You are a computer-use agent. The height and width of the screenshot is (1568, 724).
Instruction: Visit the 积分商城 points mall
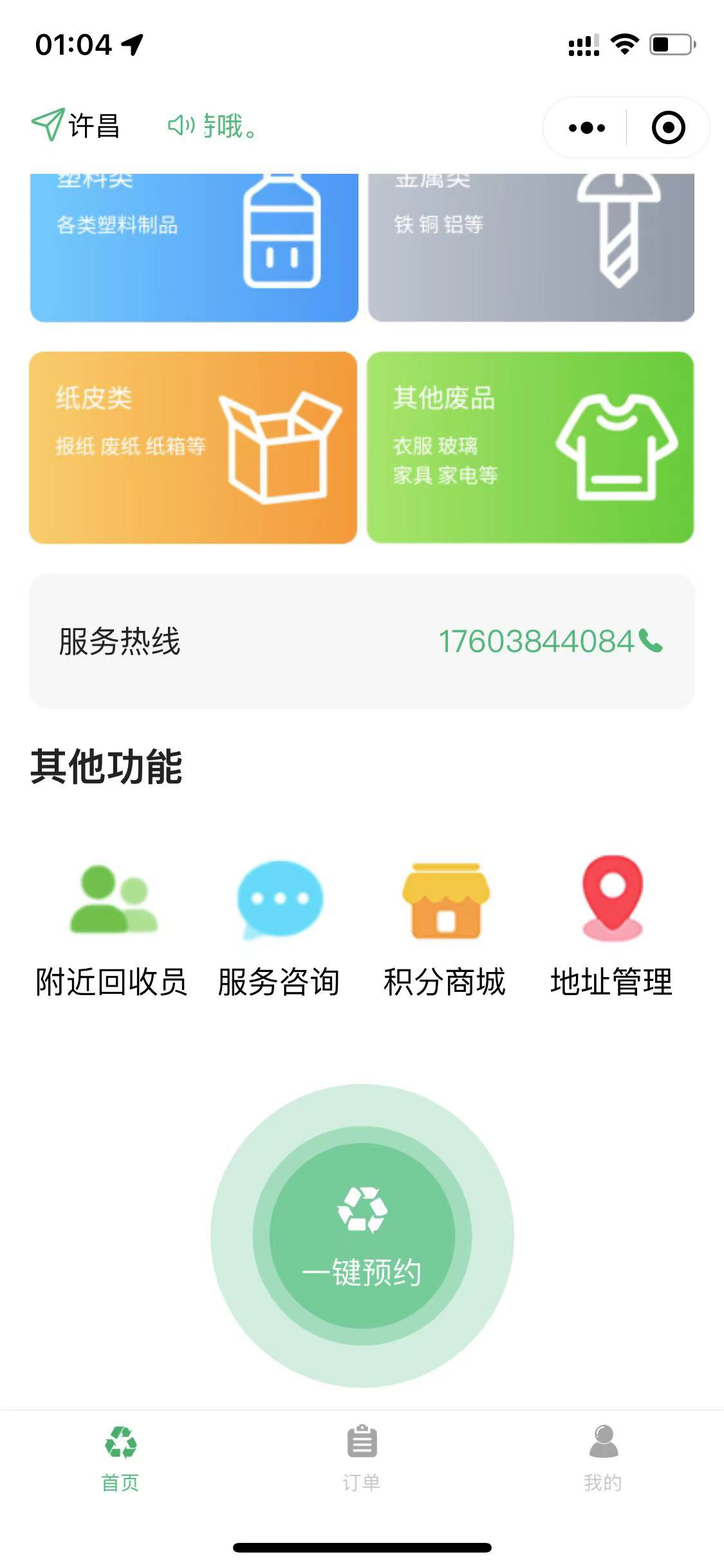445,927
